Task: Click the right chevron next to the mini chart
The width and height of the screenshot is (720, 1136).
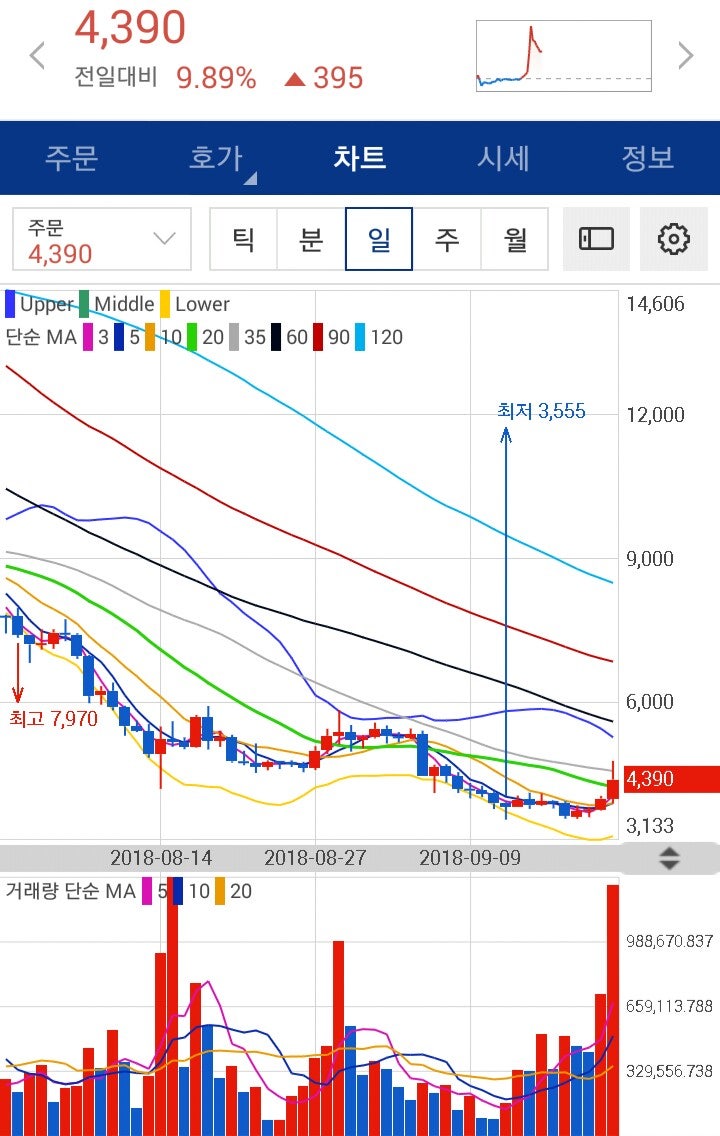Action: (688, 55)
